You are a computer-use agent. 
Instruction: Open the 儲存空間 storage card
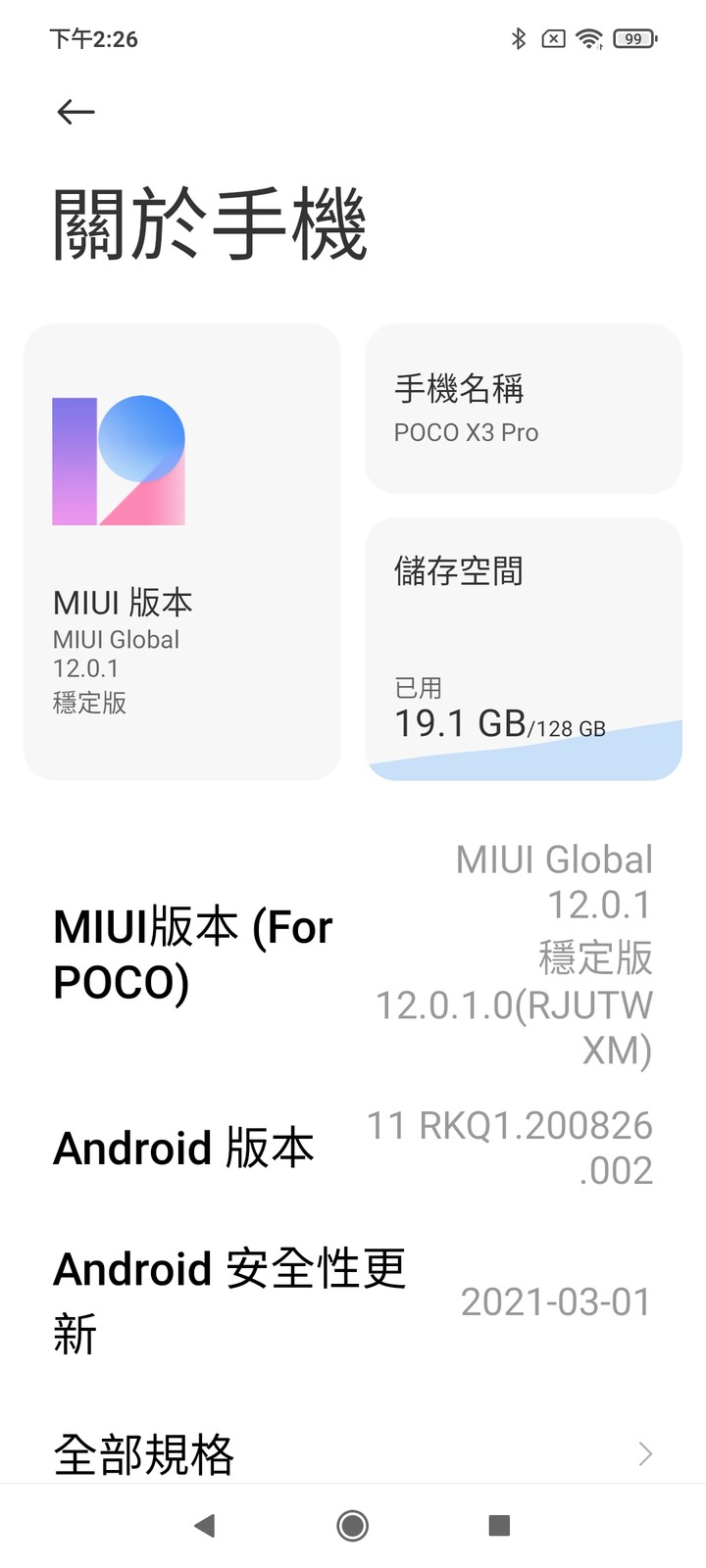pyautogui.click(x=524, y=649)
